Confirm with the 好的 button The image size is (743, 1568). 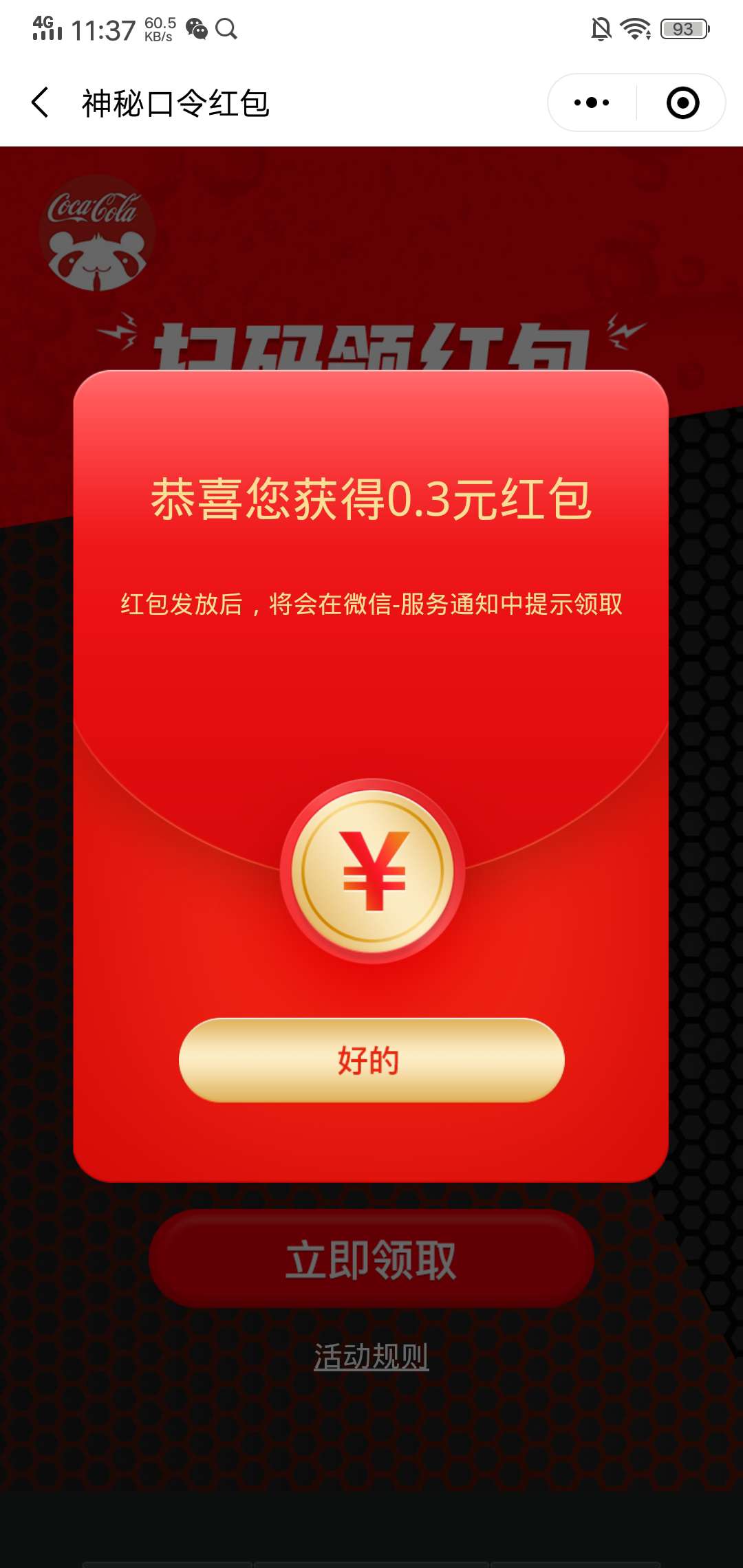click(x=371, y=1060)
